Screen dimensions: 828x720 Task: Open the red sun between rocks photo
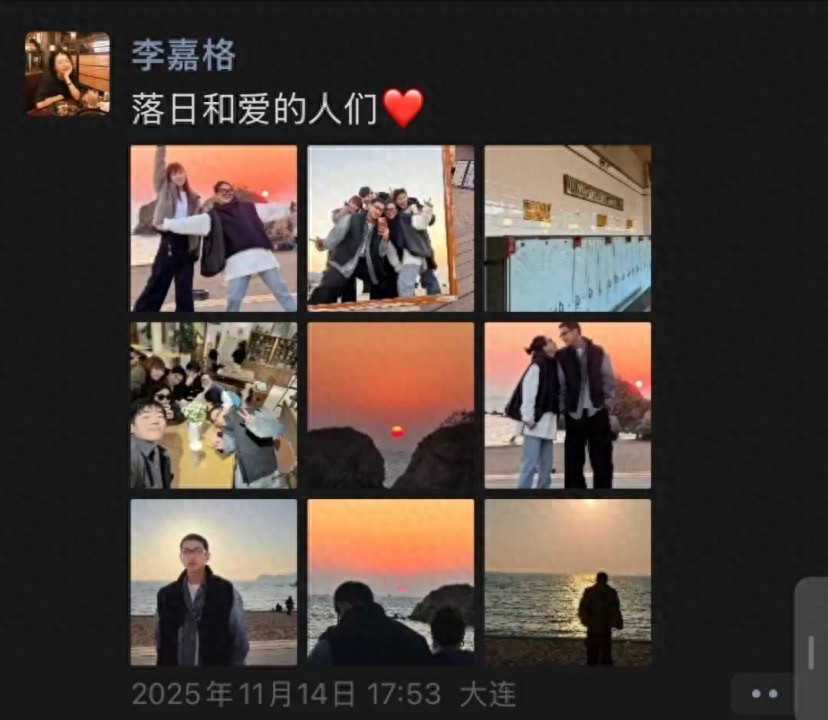click(x=390, y=405)
